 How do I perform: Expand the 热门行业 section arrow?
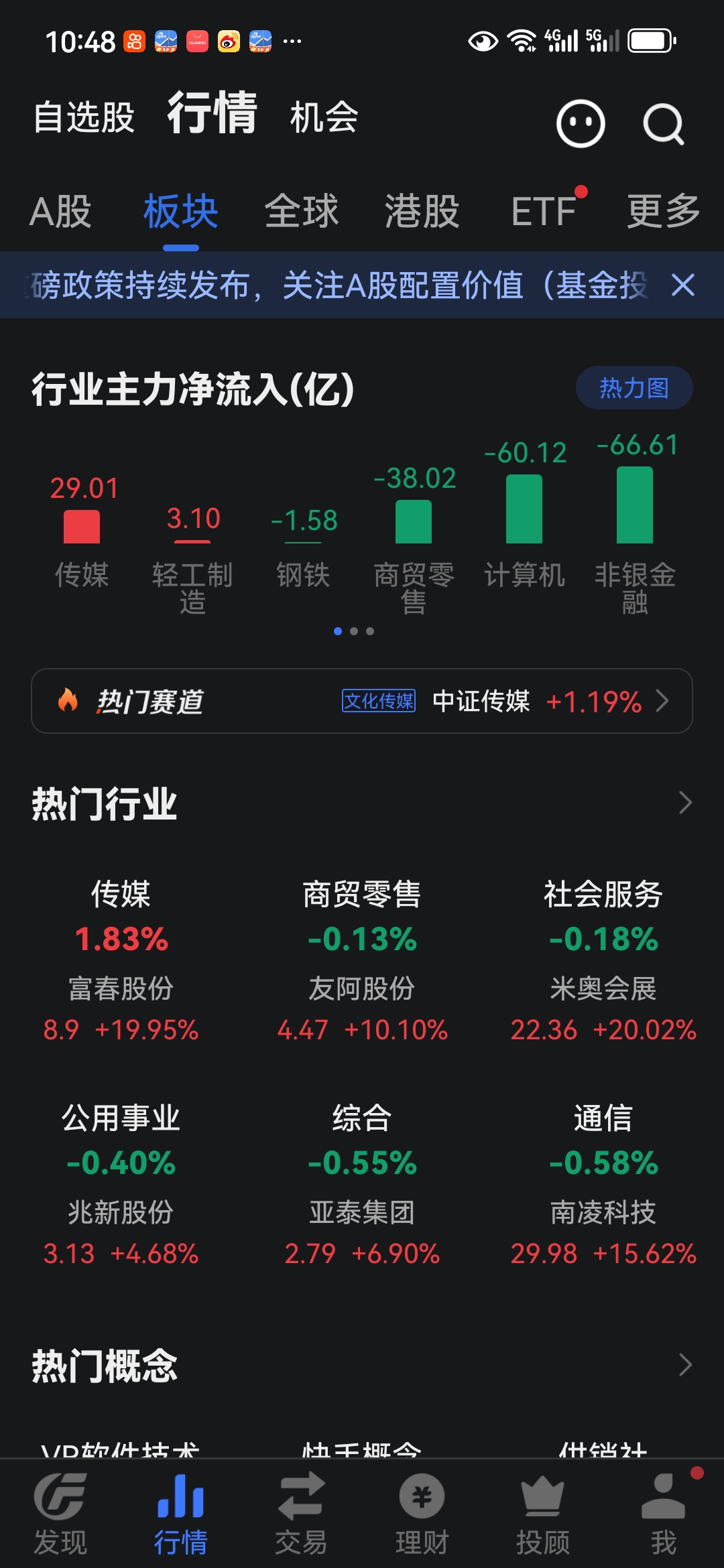684,803
